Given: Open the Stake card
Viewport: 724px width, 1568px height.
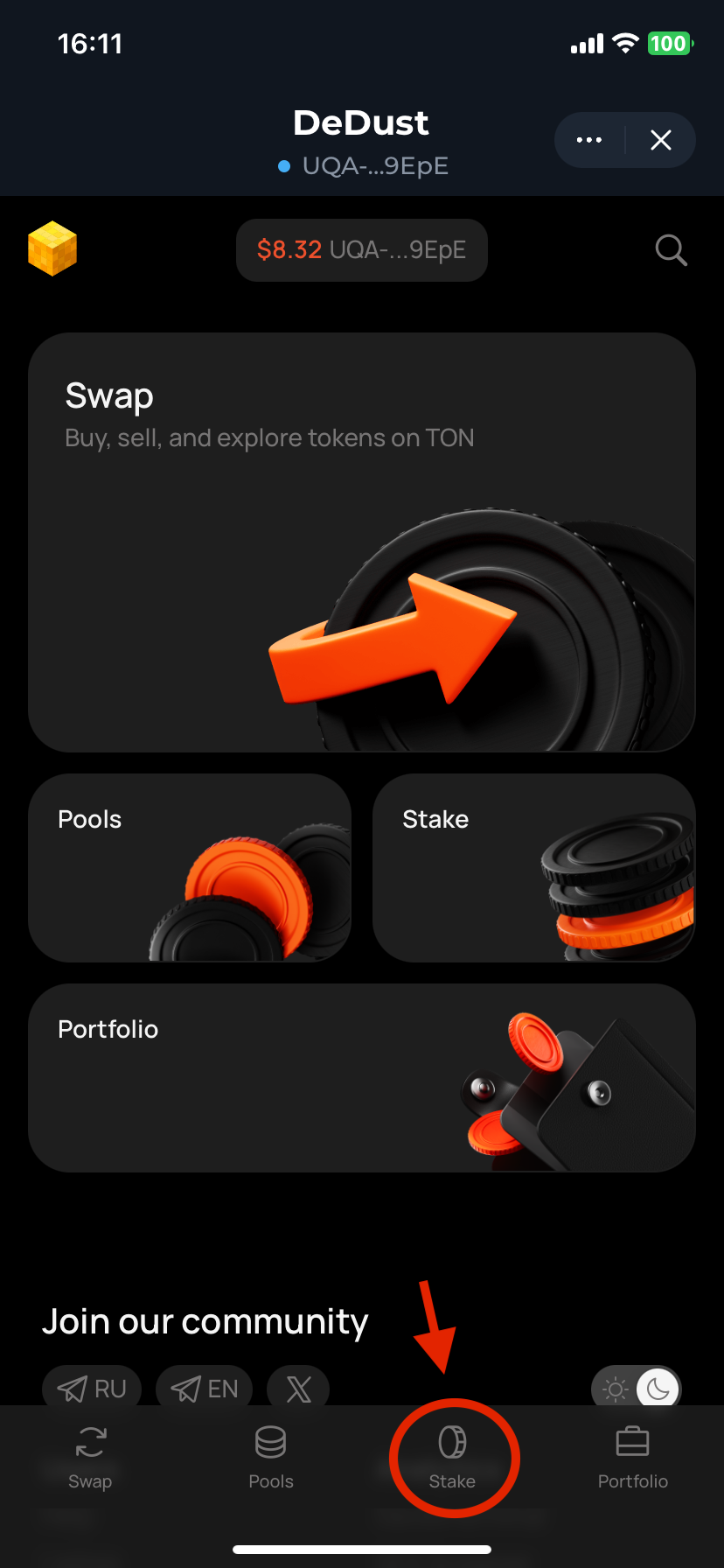Looking at the screenshot, I should pyautogui.click(x=533, y=867).
